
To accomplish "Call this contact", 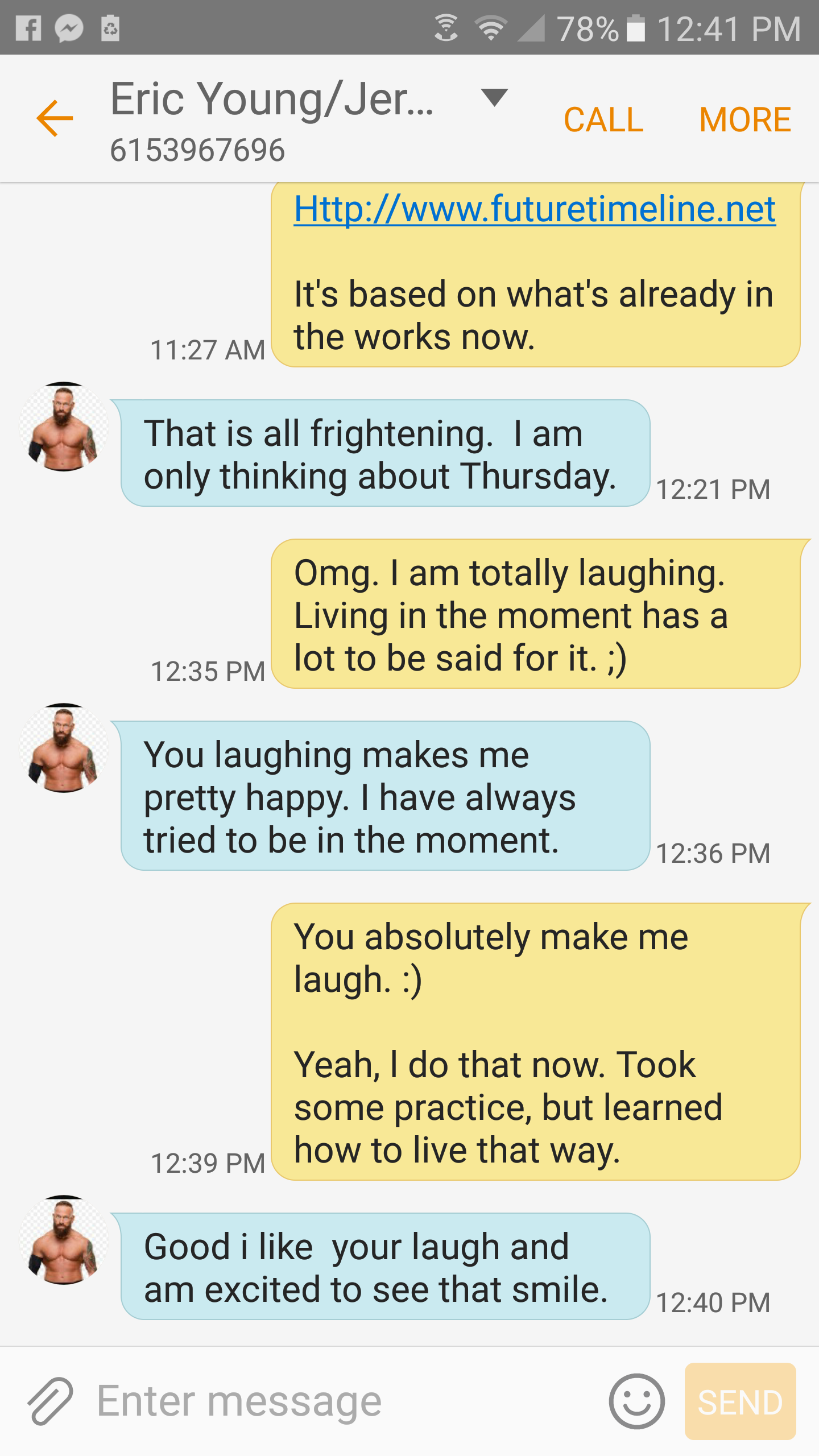I will pyautogui.click(x=603, y=119).
